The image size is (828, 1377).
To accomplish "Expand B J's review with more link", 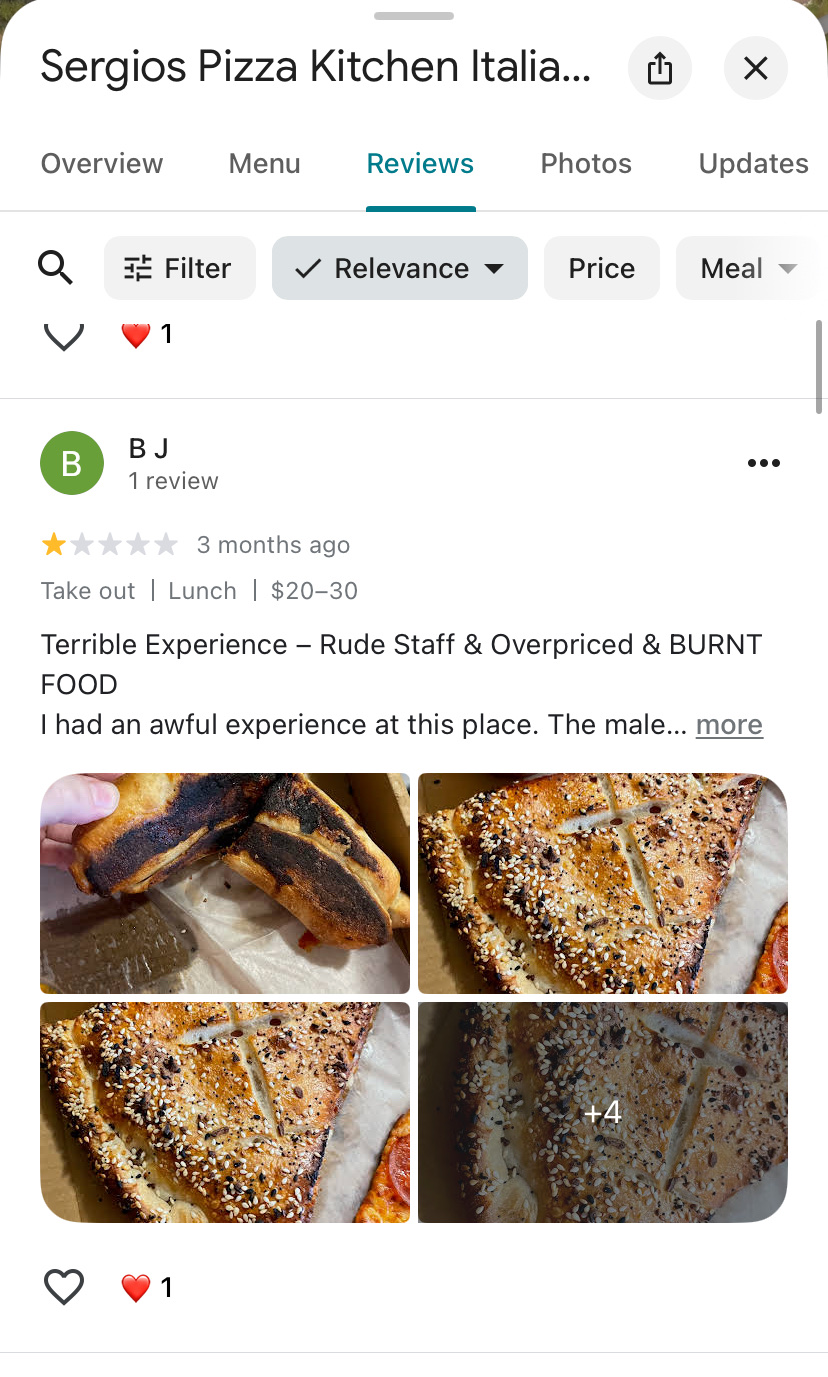I will click(x=729, y=725).
